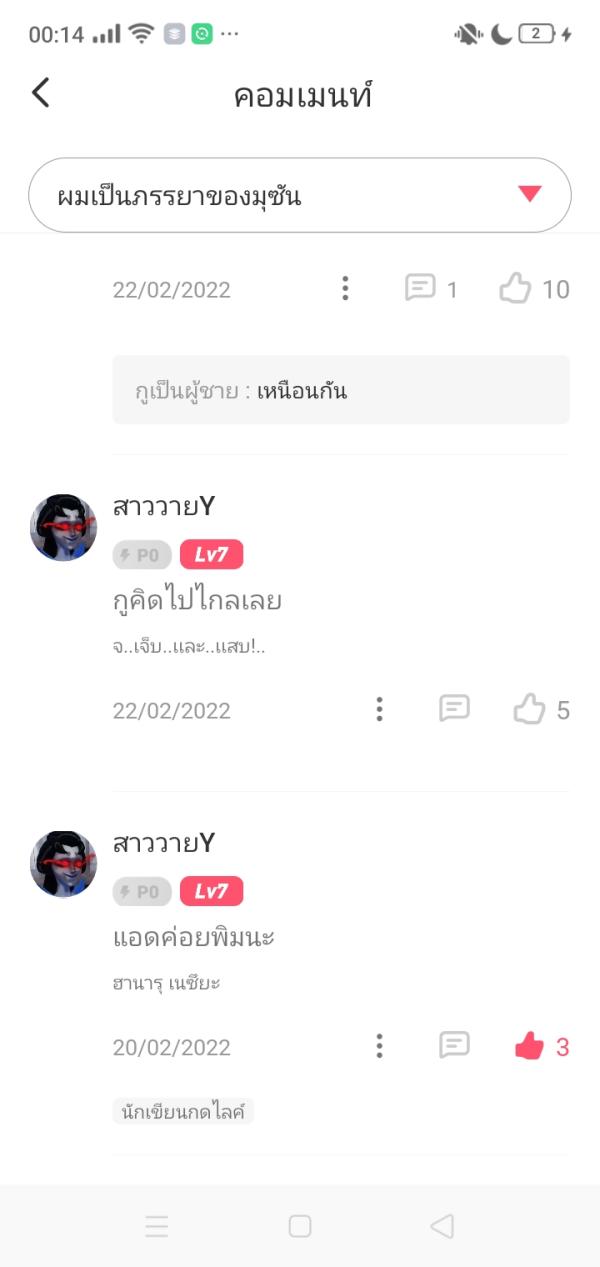This screenshot has width=600, height=1267.
Task: Open the reply กูเป็นผู้ชาย : เหมือนกัน
Action: (x=341, y=390)
